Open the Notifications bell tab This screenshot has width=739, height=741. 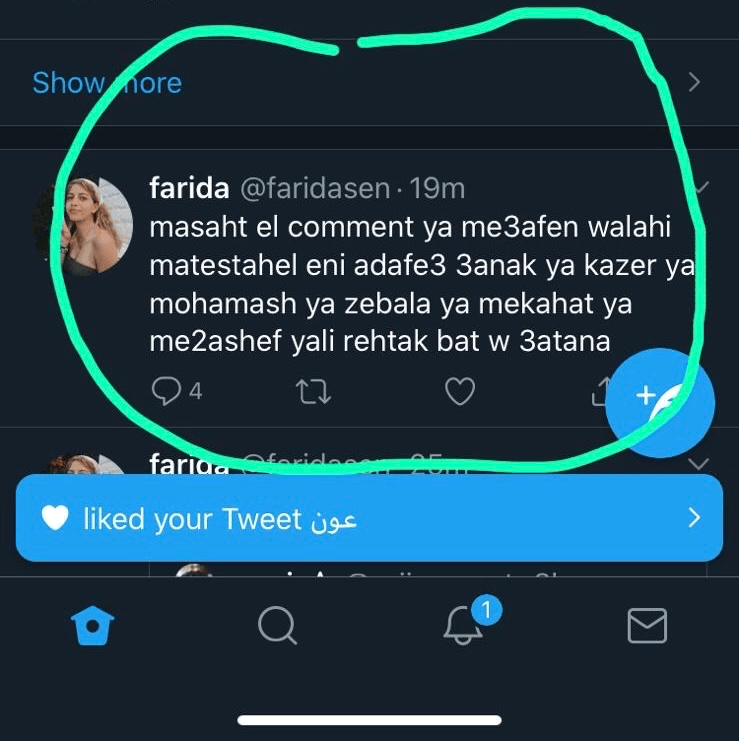point(463,626)
